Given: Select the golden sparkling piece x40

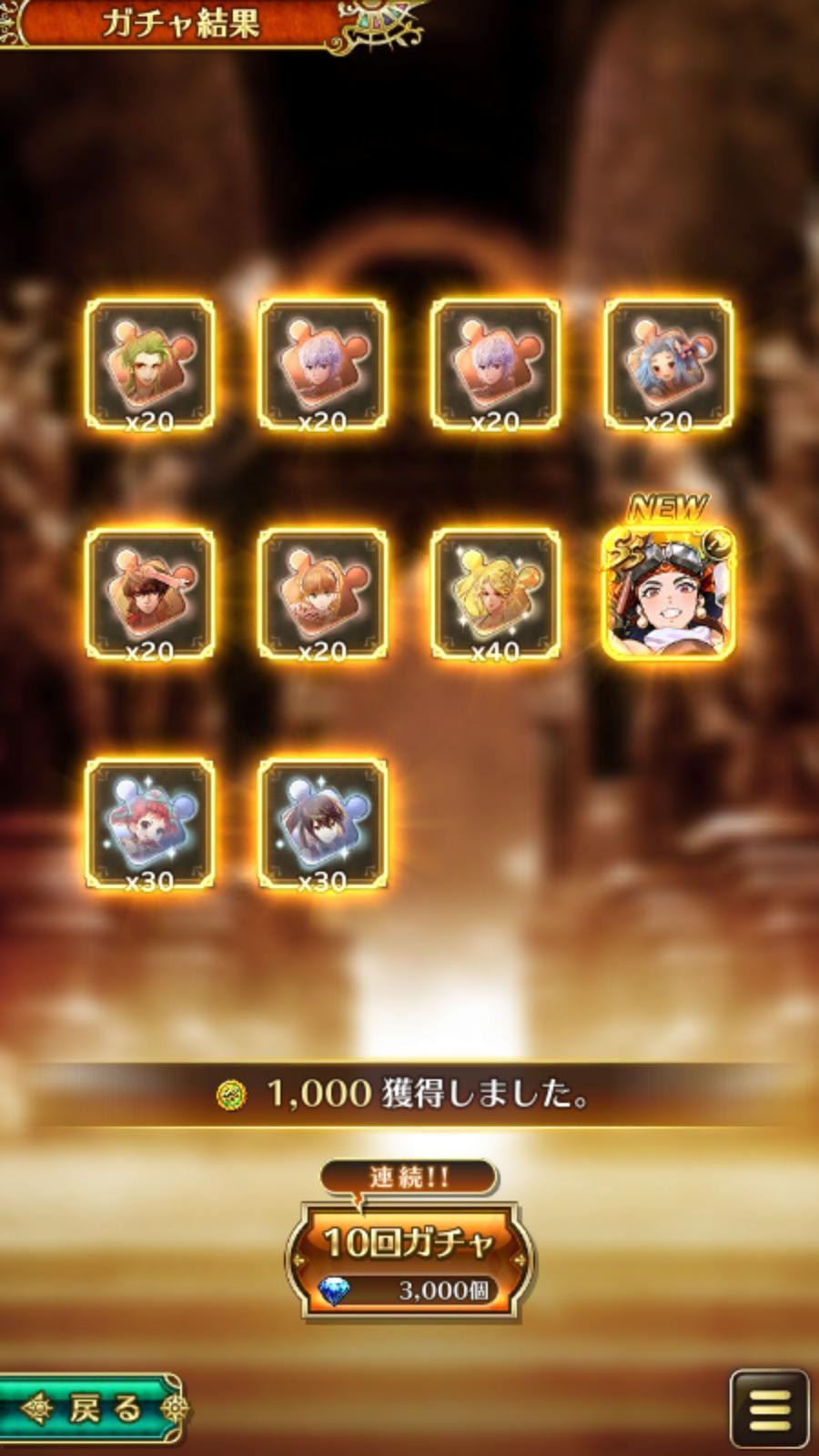Looking at the screenshot, I should tap(496, 593).
